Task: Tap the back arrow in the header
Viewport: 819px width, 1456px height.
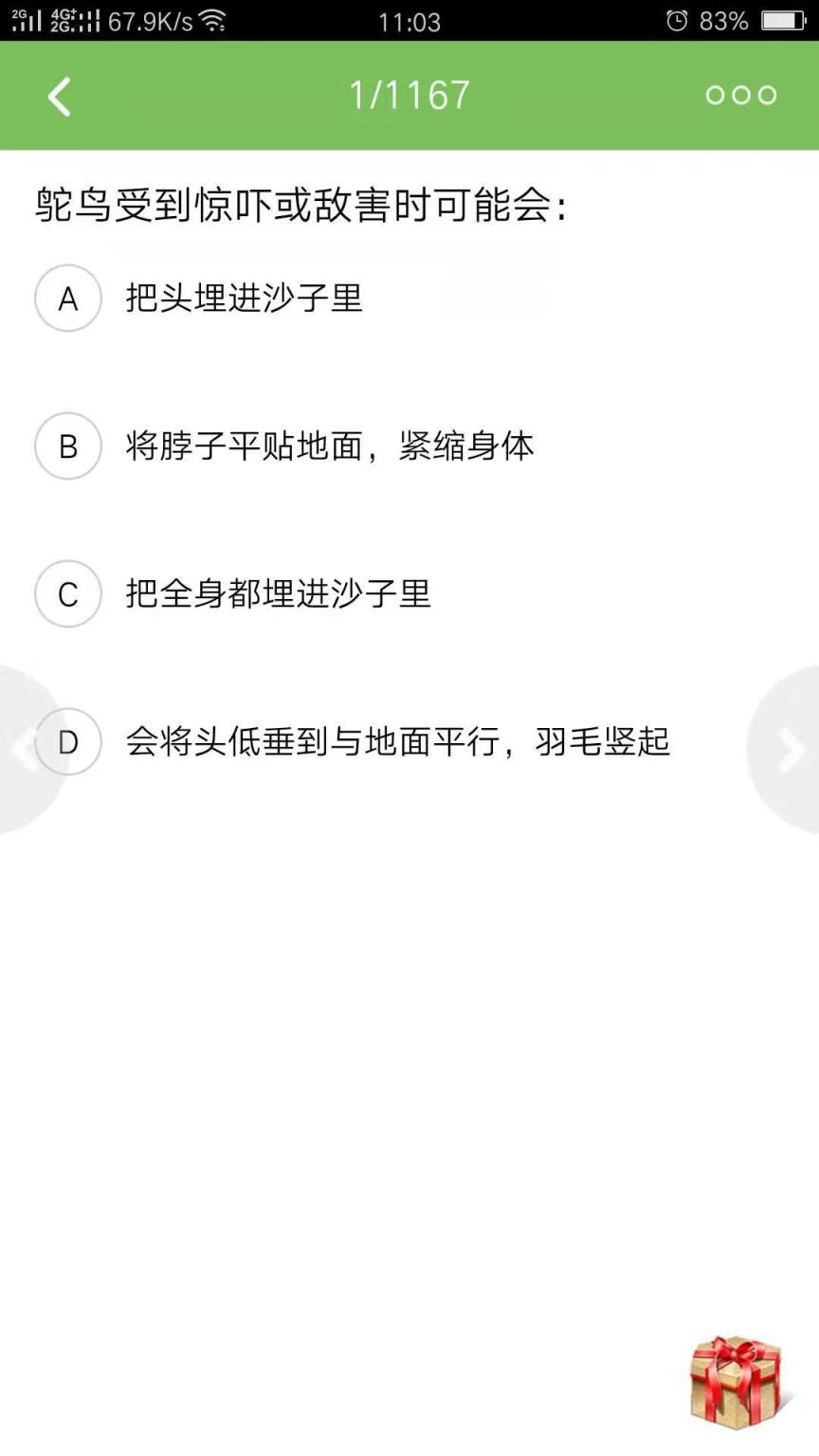Action: point(59,95)
